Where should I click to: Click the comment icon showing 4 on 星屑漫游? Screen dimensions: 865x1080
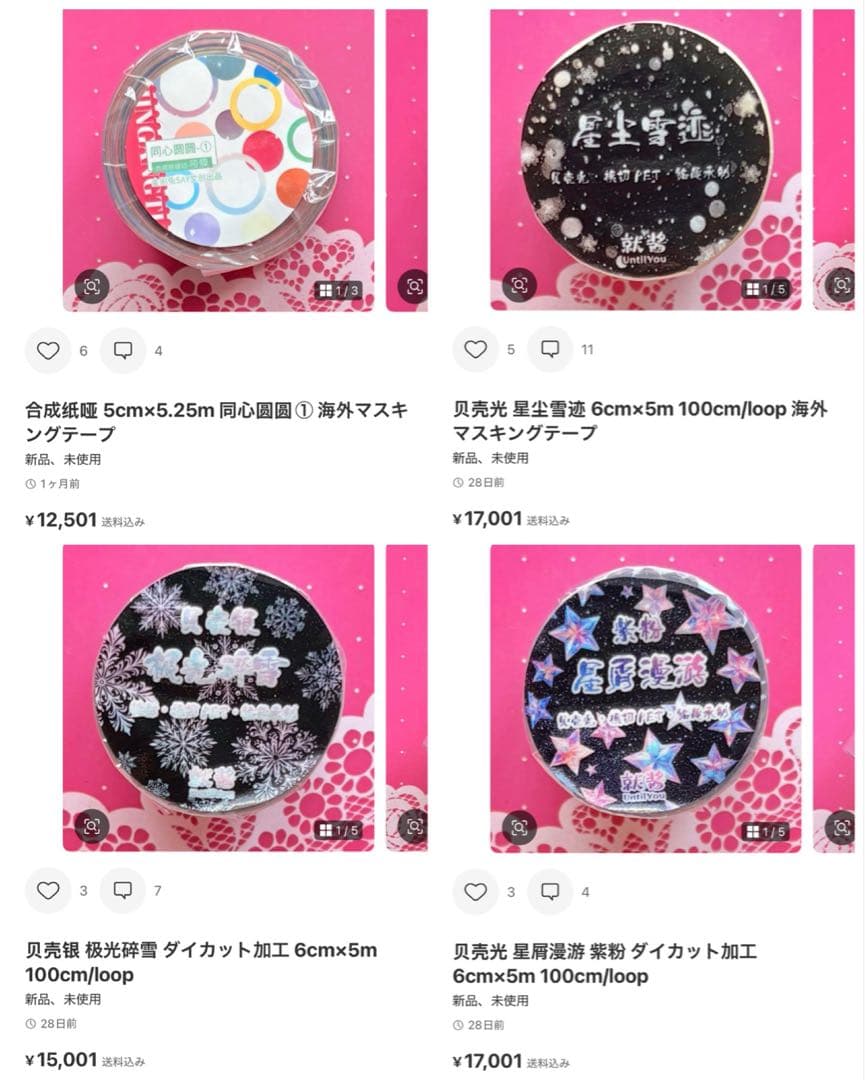tap(550, 891)
